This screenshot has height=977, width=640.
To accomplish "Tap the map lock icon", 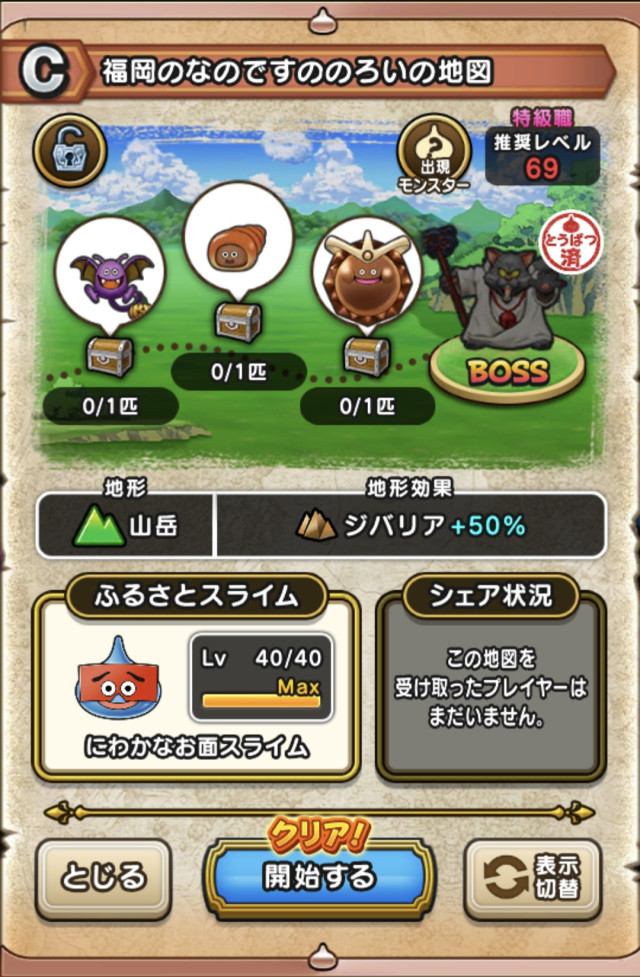I will click(x=68, y=150).
